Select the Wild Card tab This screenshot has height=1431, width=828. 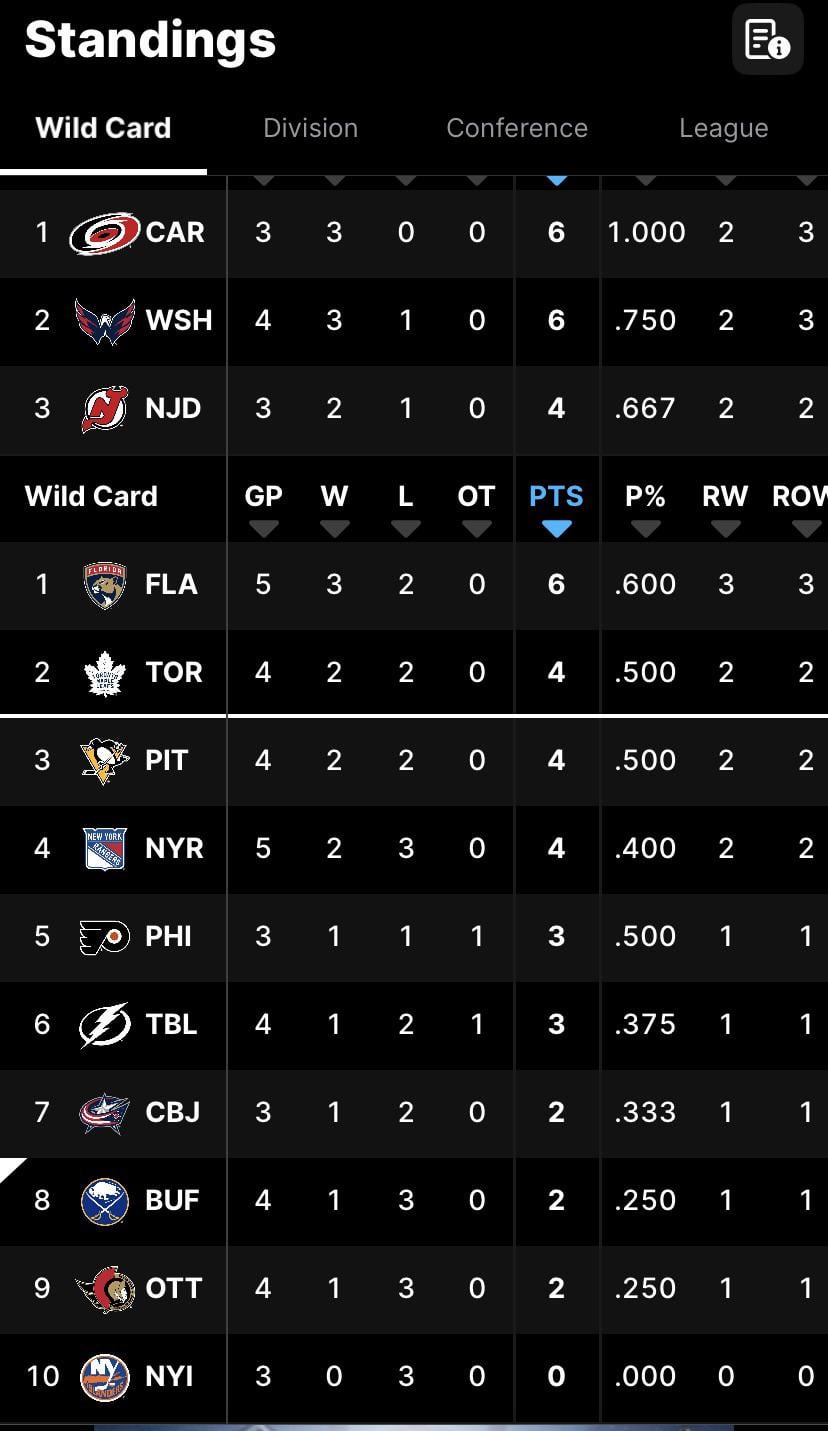tap(103, 128)
